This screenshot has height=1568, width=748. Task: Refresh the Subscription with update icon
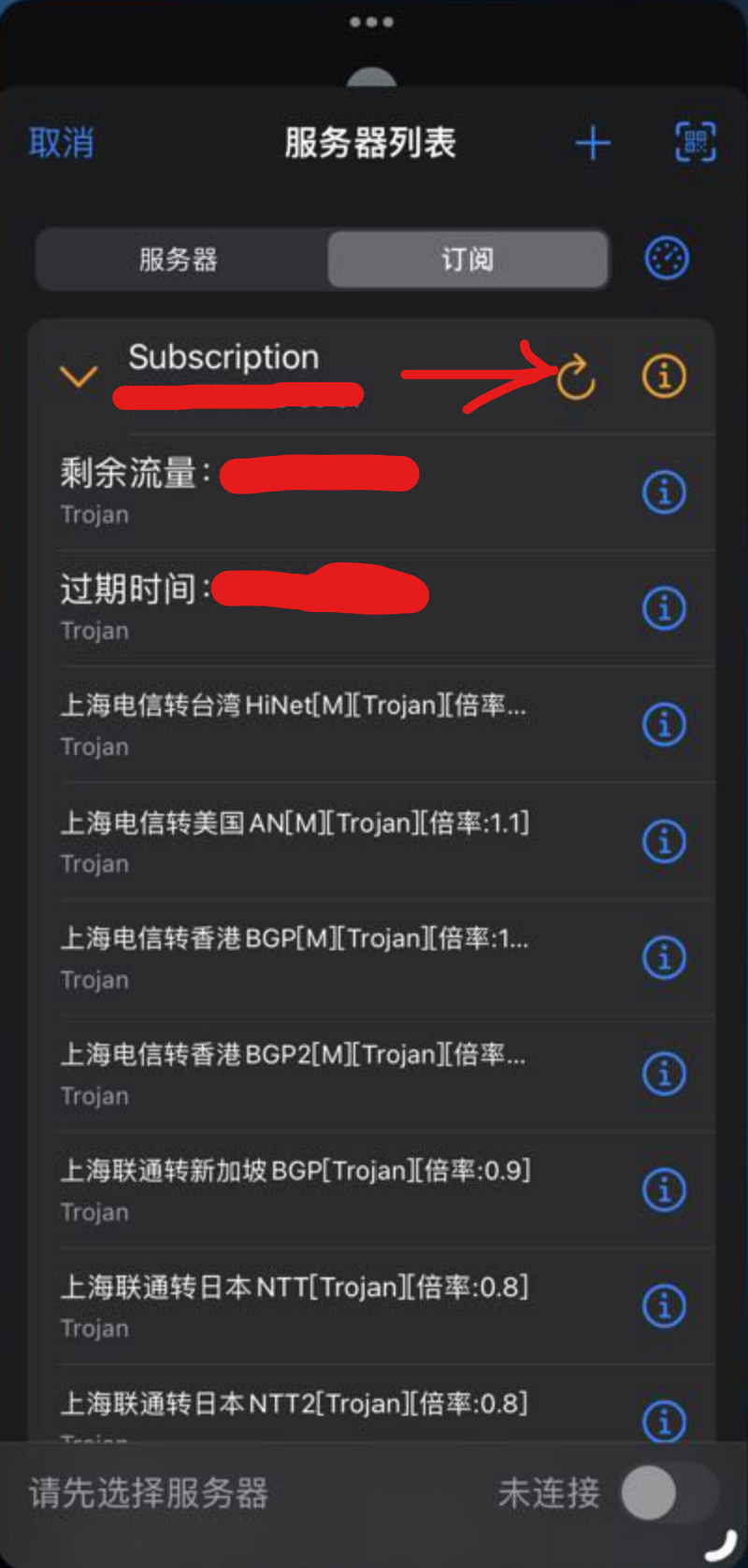(x=576, y=377)
